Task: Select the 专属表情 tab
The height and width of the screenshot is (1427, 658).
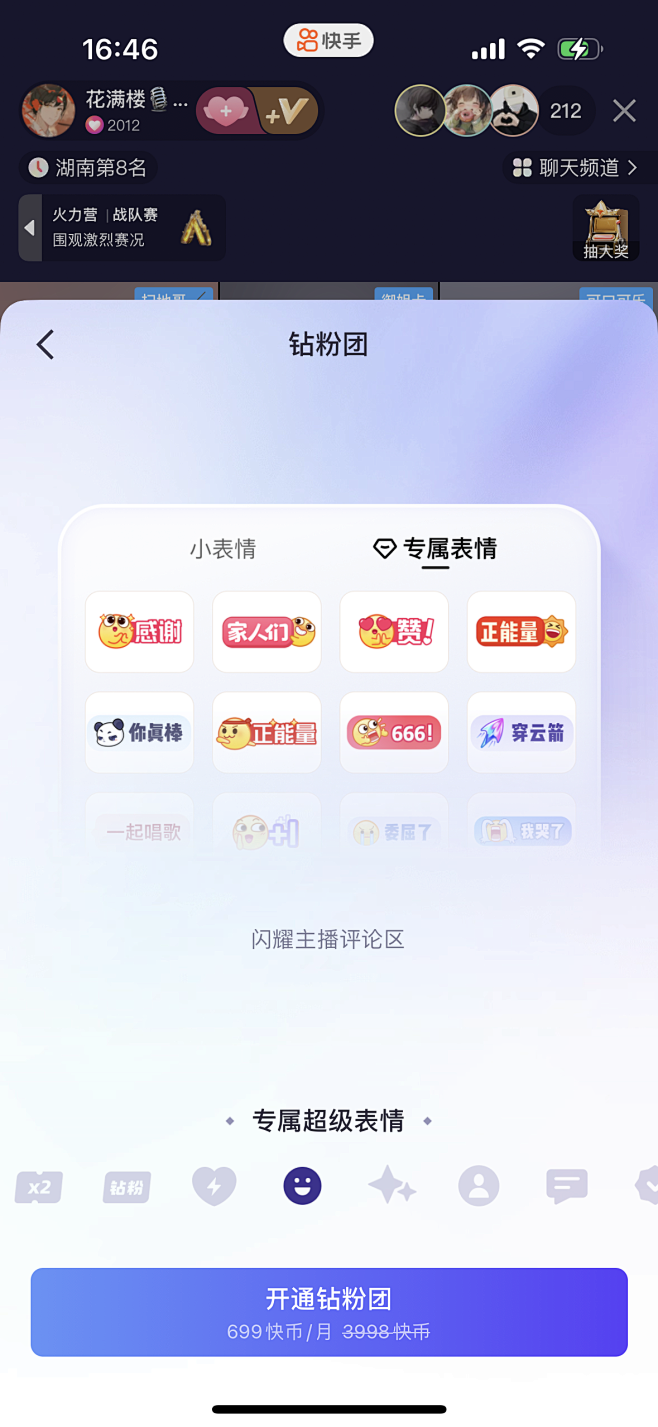Action: 435,549
